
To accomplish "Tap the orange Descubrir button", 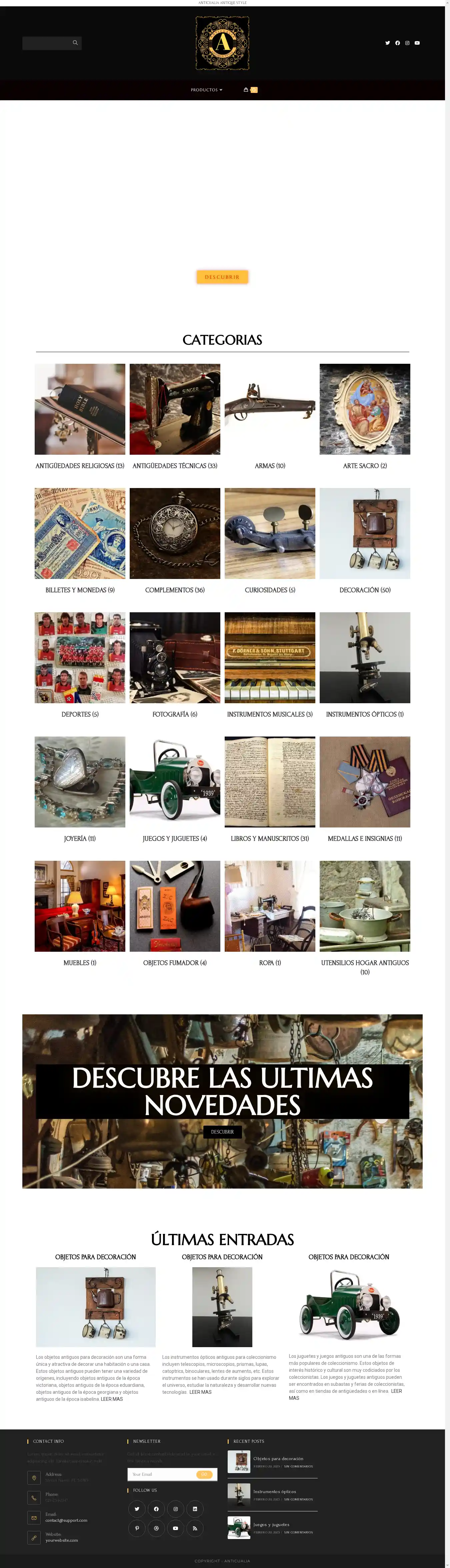I will point(222,277).
